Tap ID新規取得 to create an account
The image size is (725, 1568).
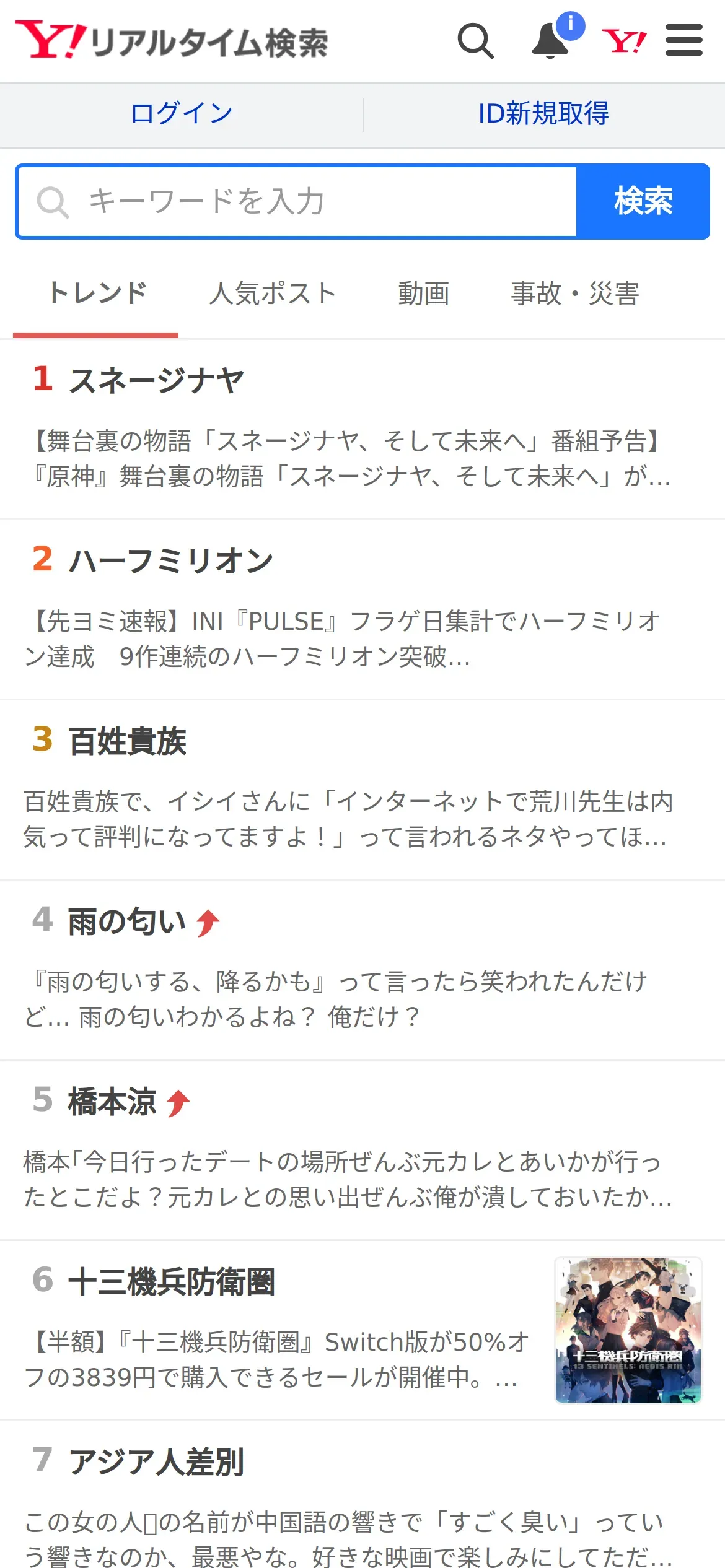(544, 114)
